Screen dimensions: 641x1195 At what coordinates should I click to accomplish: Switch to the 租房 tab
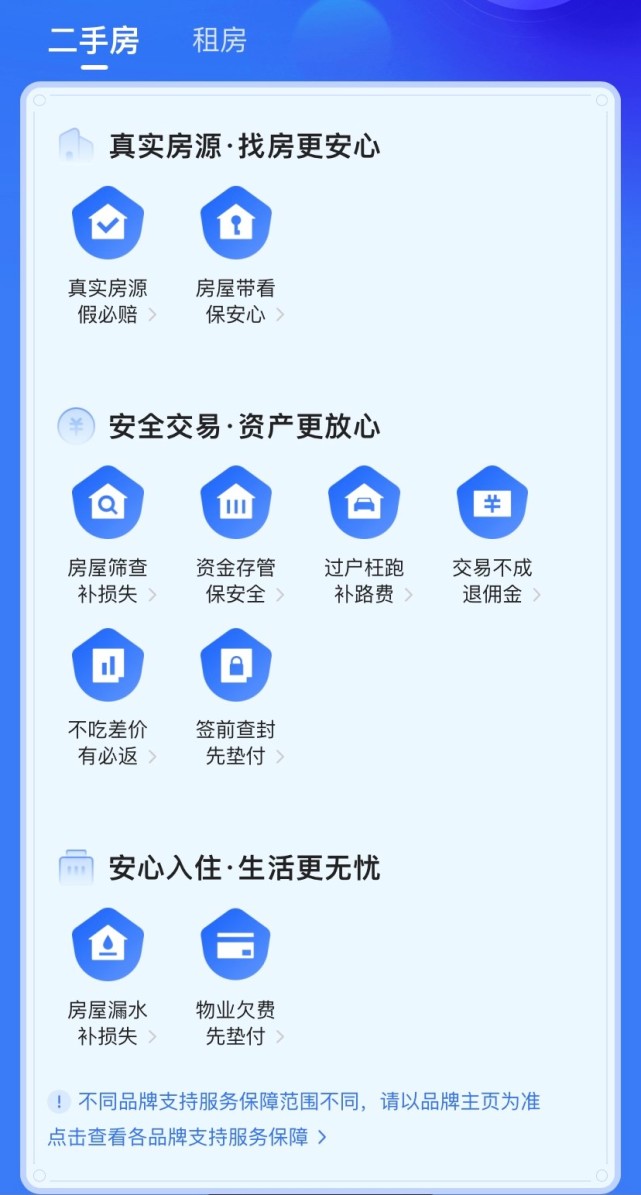pos(219,41)
